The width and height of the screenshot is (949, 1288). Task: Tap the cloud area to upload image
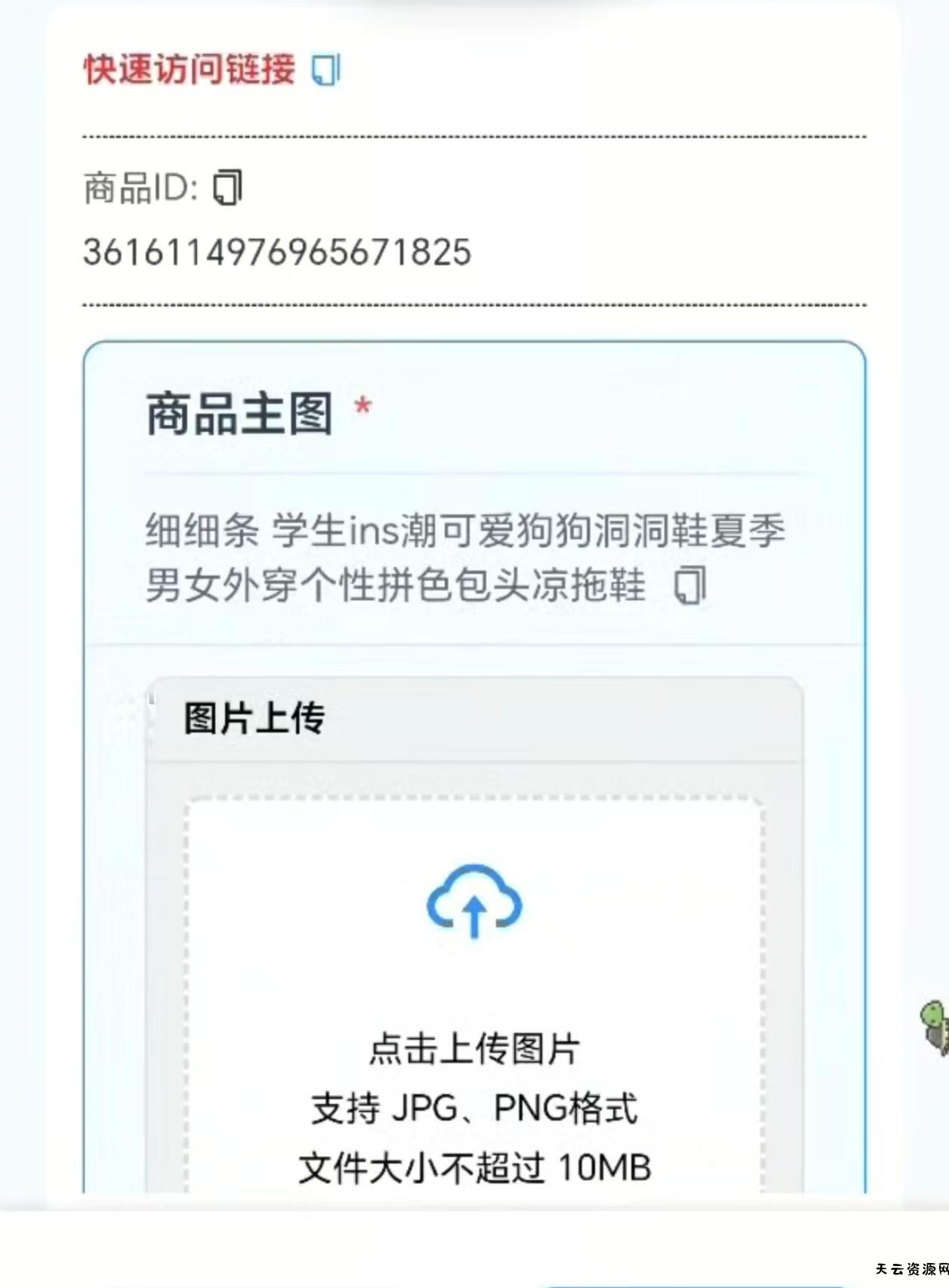[474, 901]
